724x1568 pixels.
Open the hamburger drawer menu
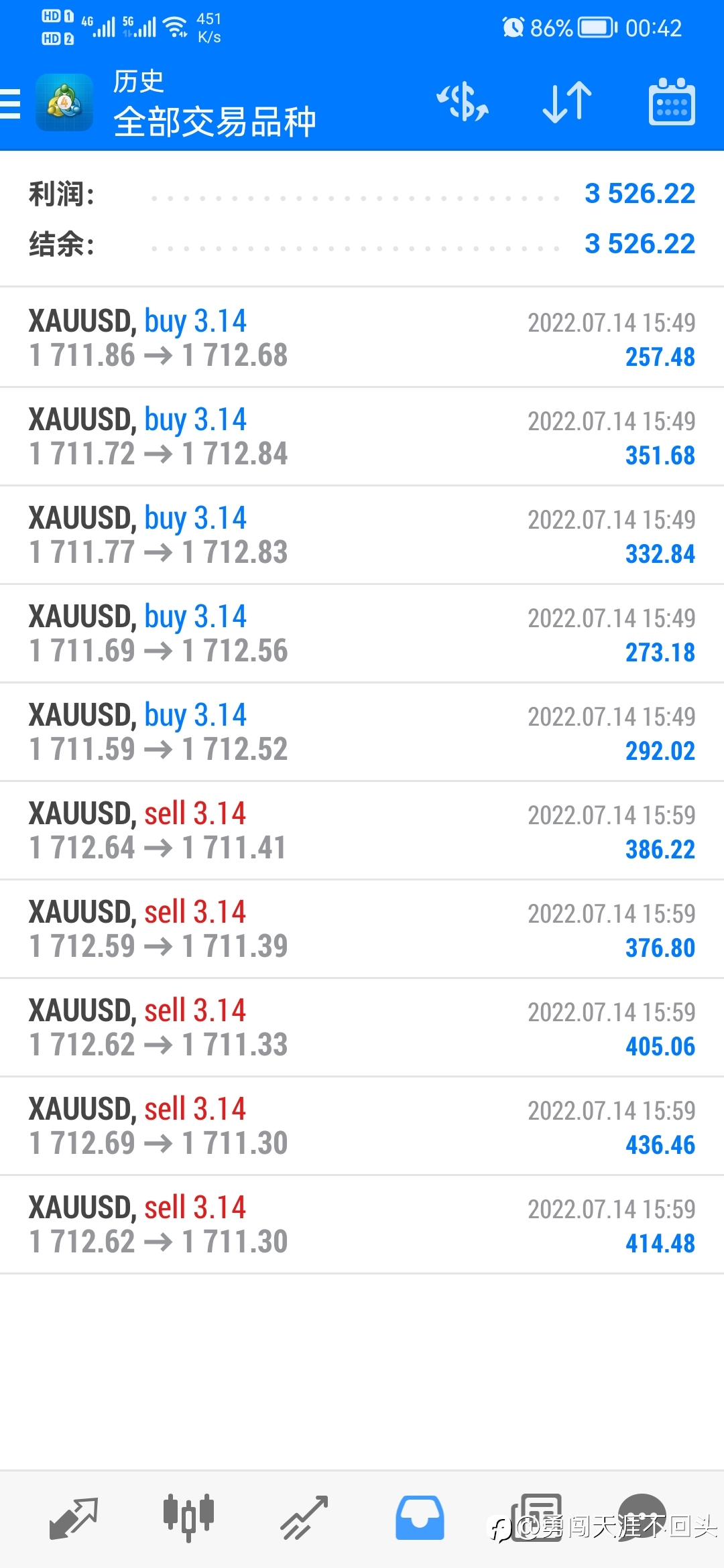tap(10, 103)
